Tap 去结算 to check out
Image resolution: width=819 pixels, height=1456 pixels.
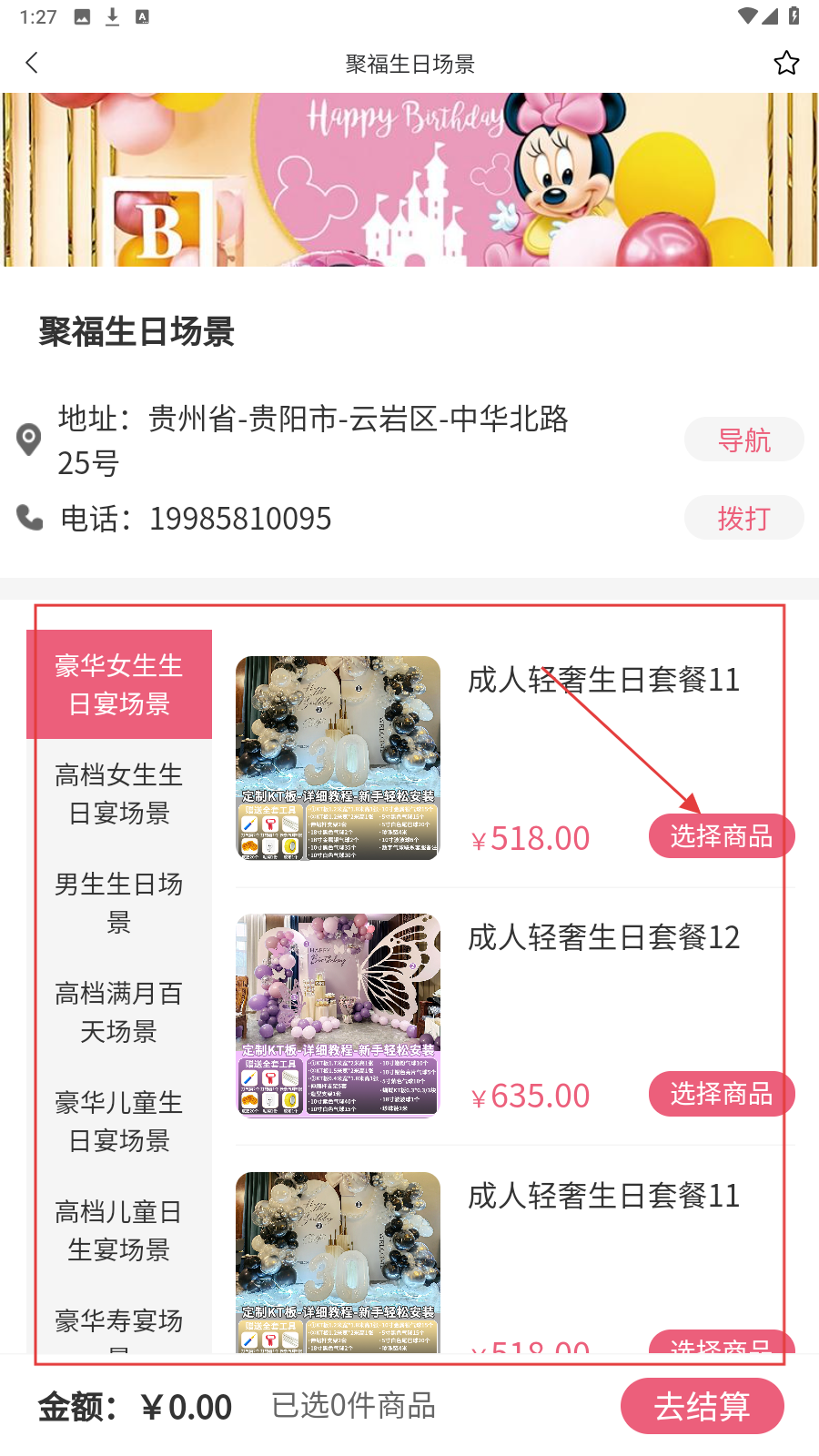pos(702,1406)
